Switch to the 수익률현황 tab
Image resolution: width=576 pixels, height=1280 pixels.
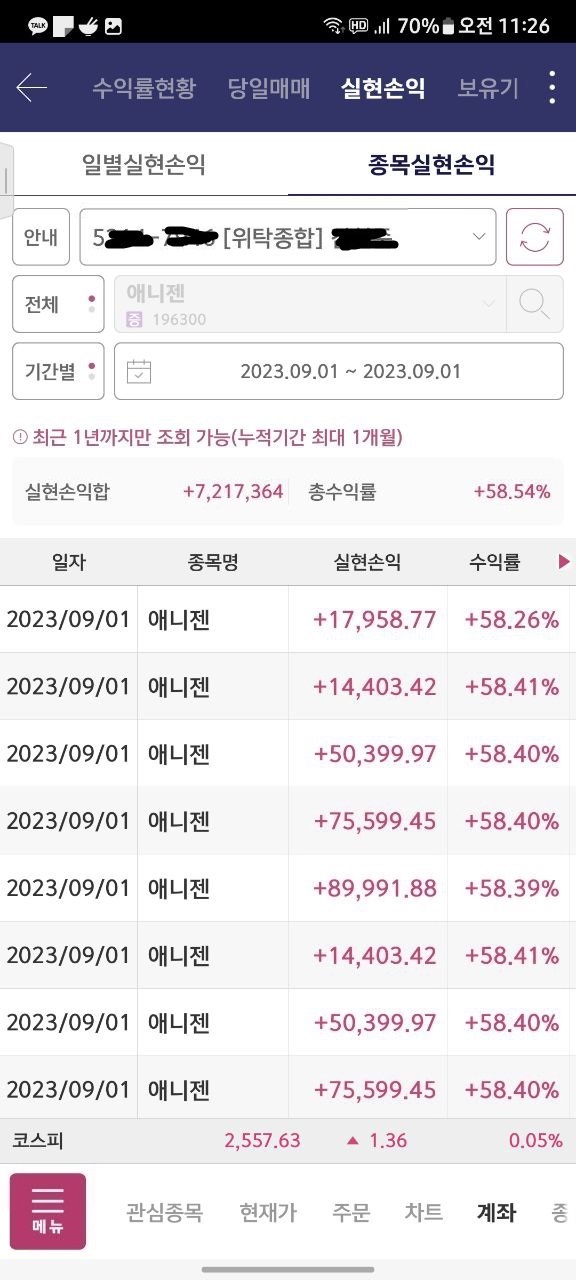144,88
